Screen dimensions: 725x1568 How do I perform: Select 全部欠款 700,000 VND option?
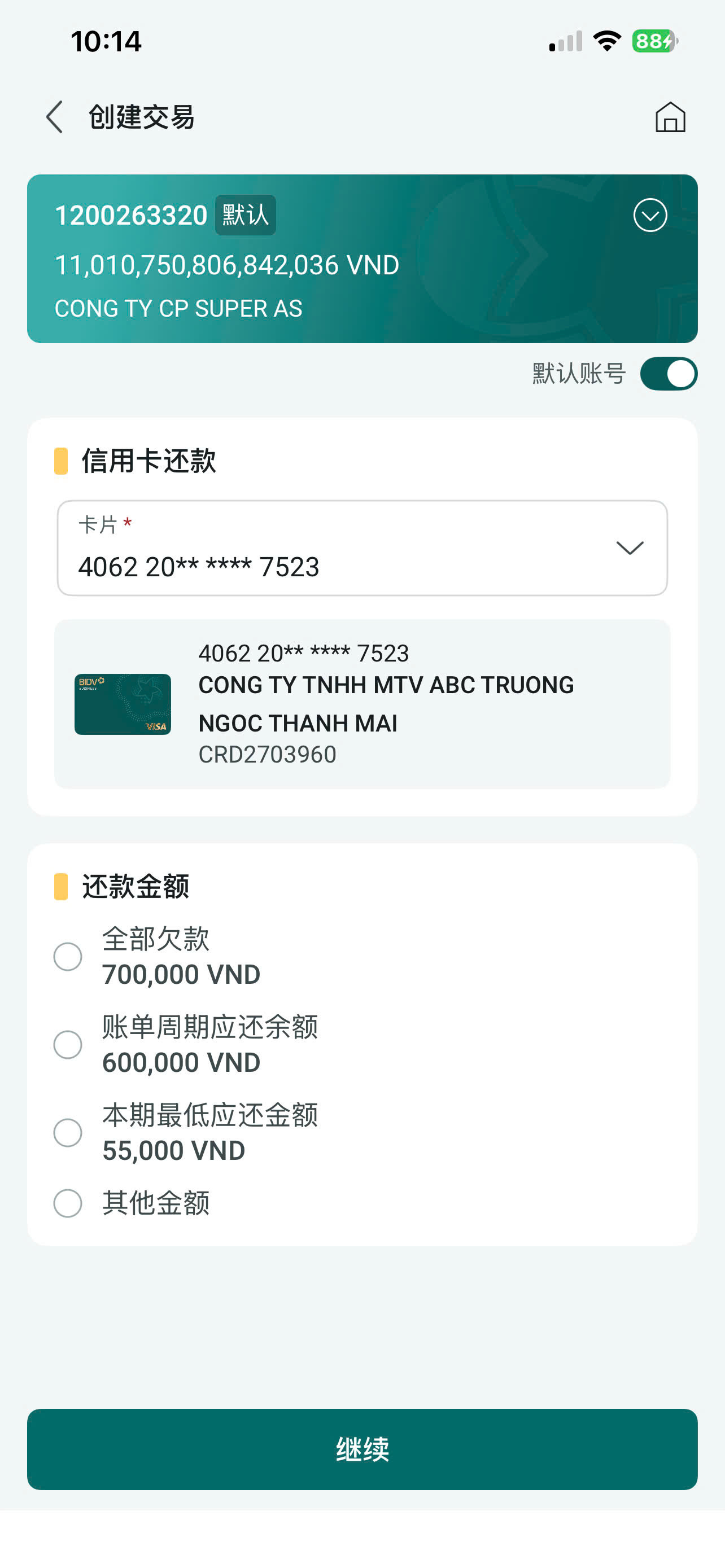point(68,956)
